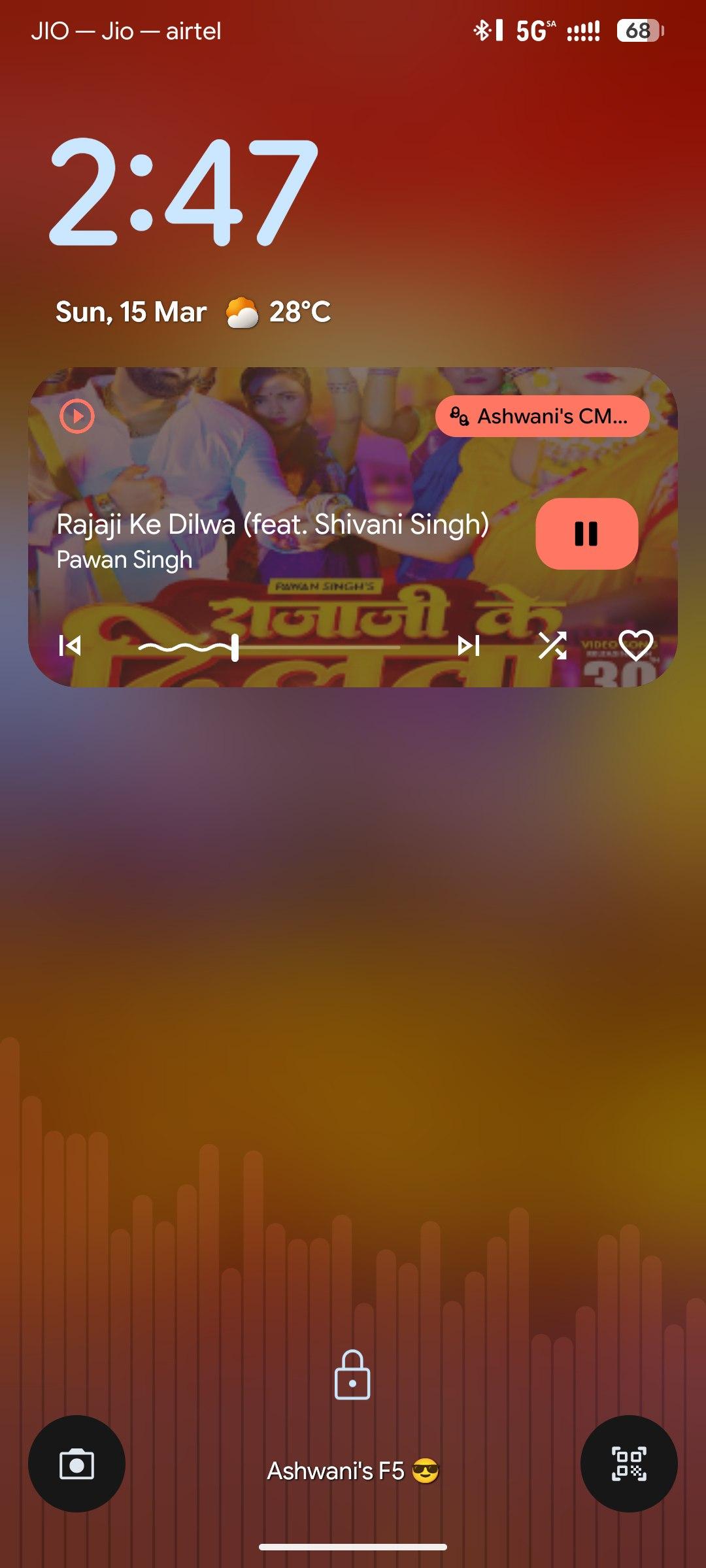Toggle shuffle in the media player
Image resolution: width=706 pixels, height=1568 pixels.
(x=552, y=645)
